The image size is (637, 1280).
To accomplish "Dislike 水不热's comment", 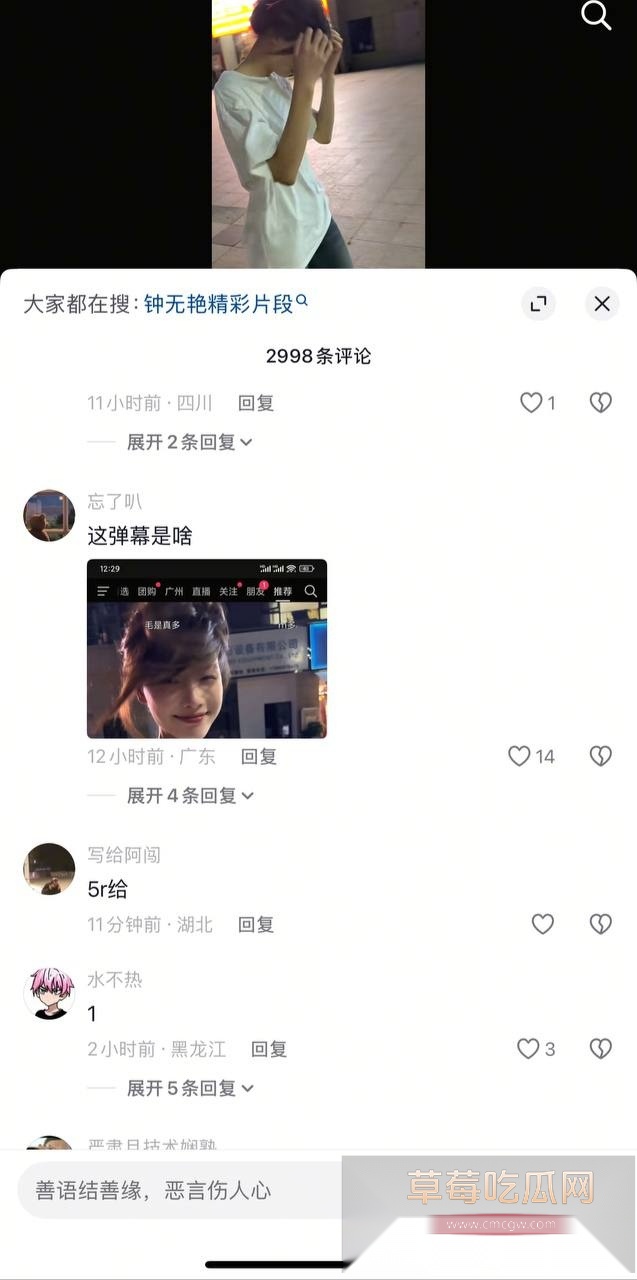I will pyautogui.click(x=600, y=1048).
